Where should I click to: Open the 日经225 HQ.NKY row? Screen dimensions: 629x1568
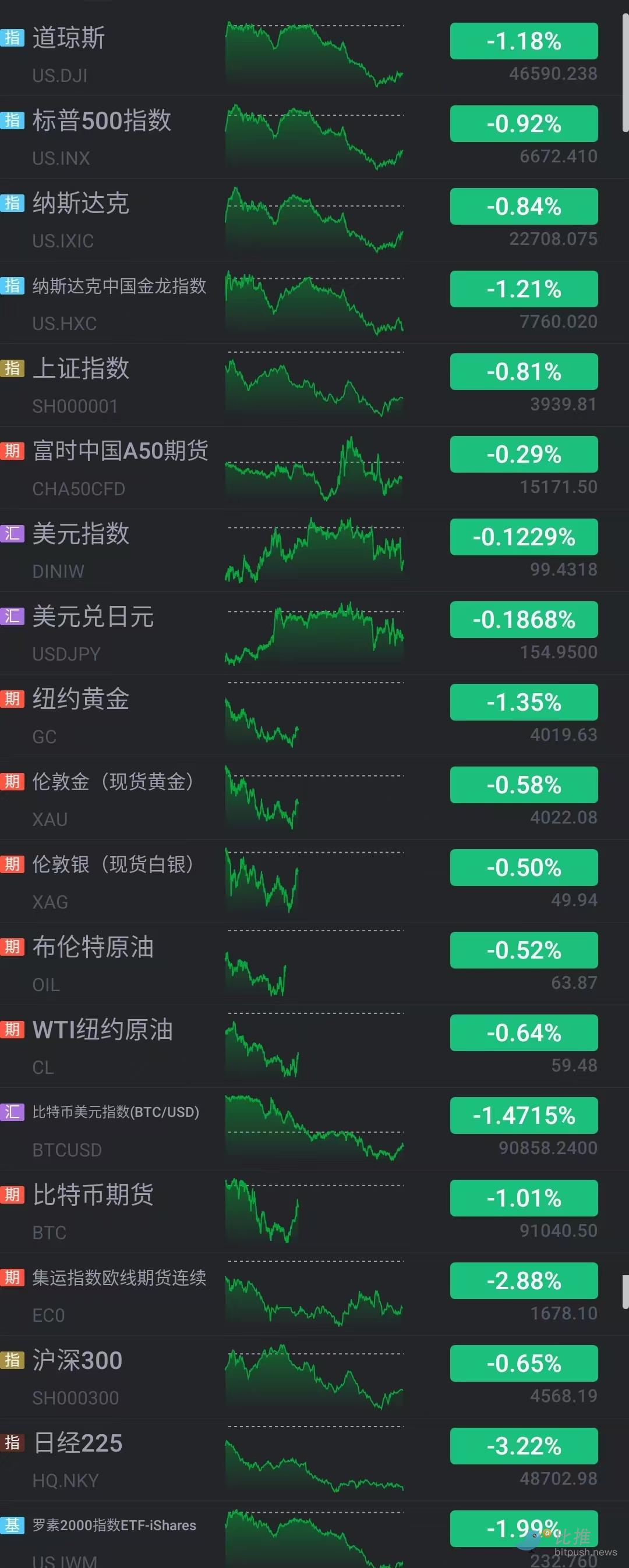click(77, 1443)
